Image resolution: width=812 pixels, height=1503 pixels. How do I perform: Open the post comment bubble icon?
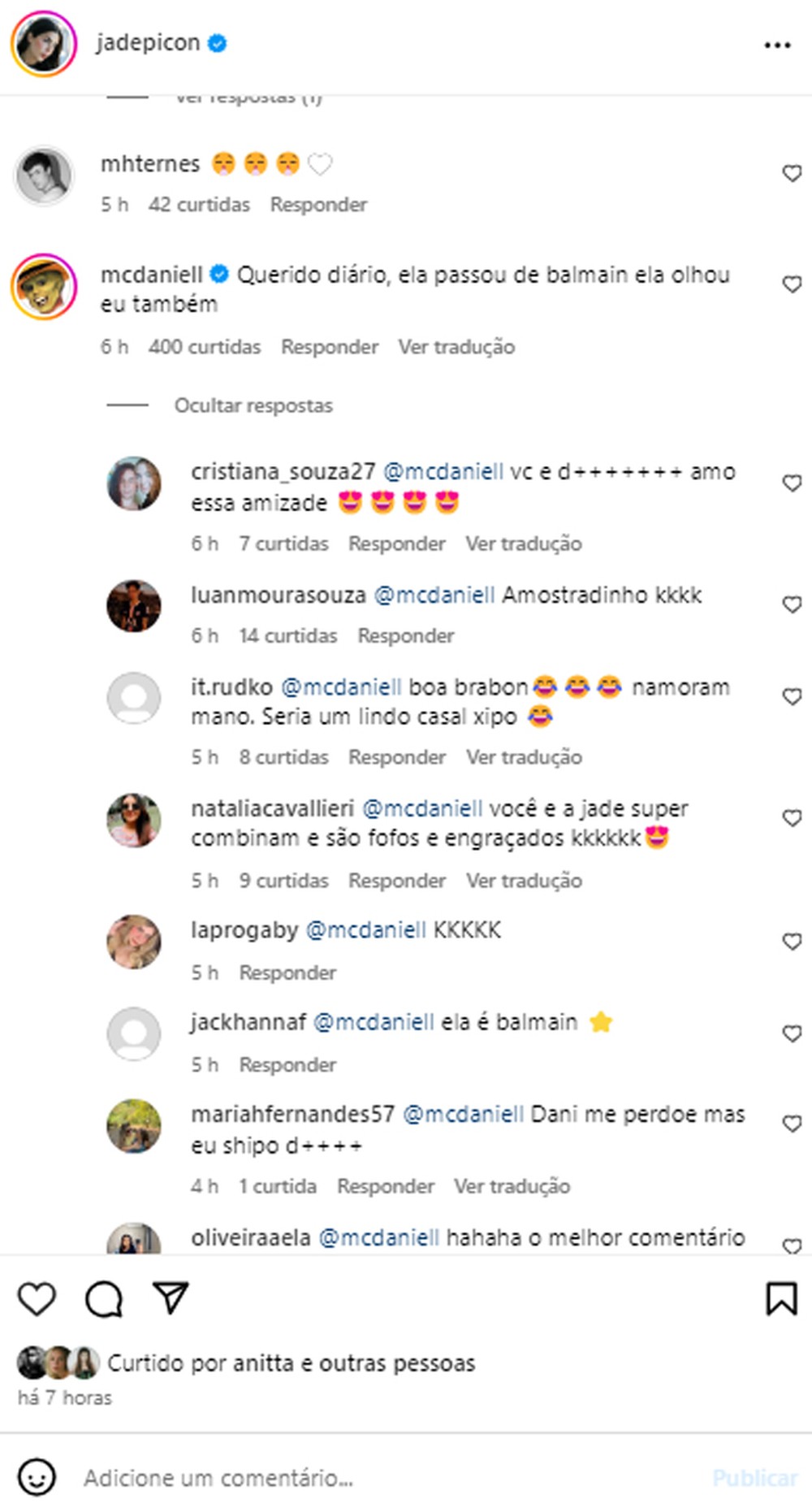coord(104,1299)
